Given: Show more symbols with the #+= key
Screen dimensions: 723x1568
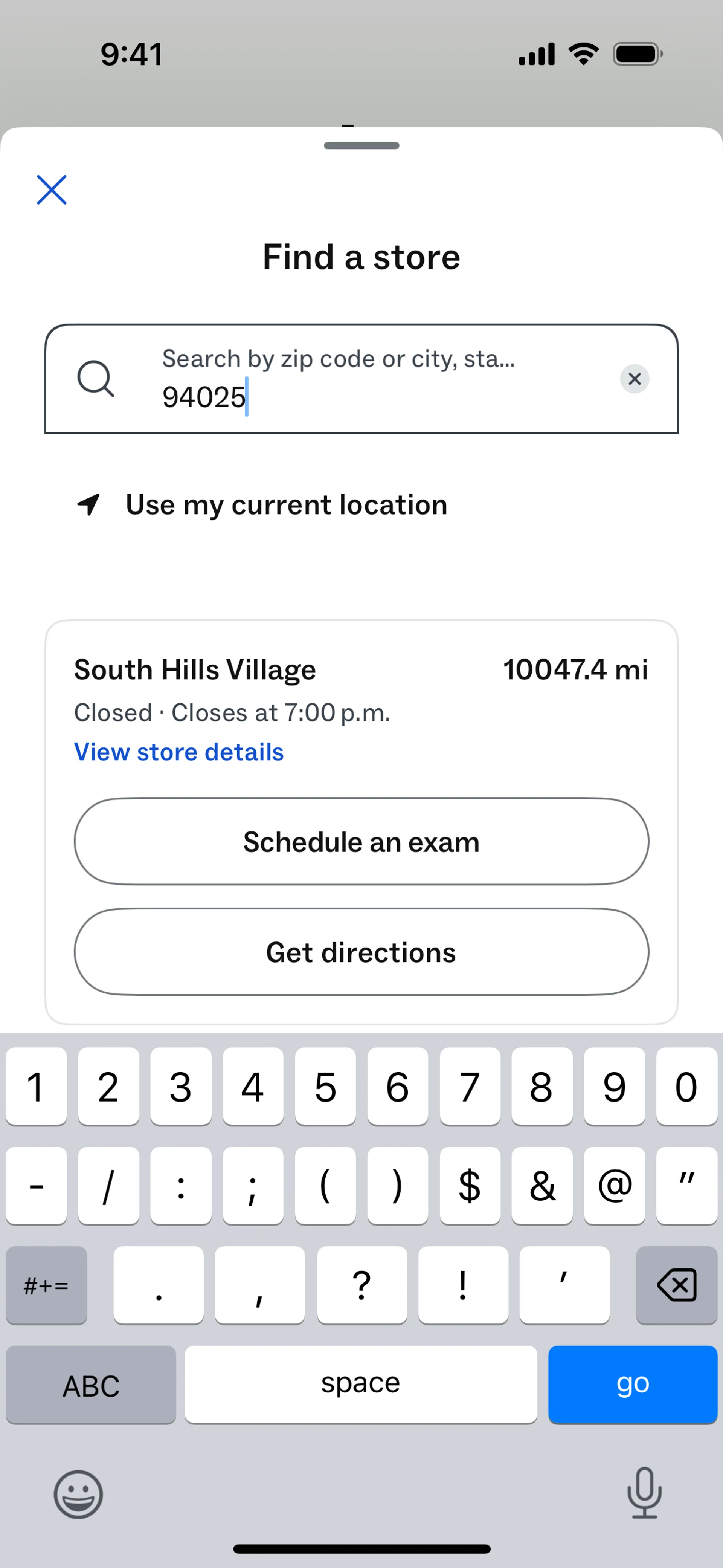Looking at the screenshot, I should (46, 1285).
